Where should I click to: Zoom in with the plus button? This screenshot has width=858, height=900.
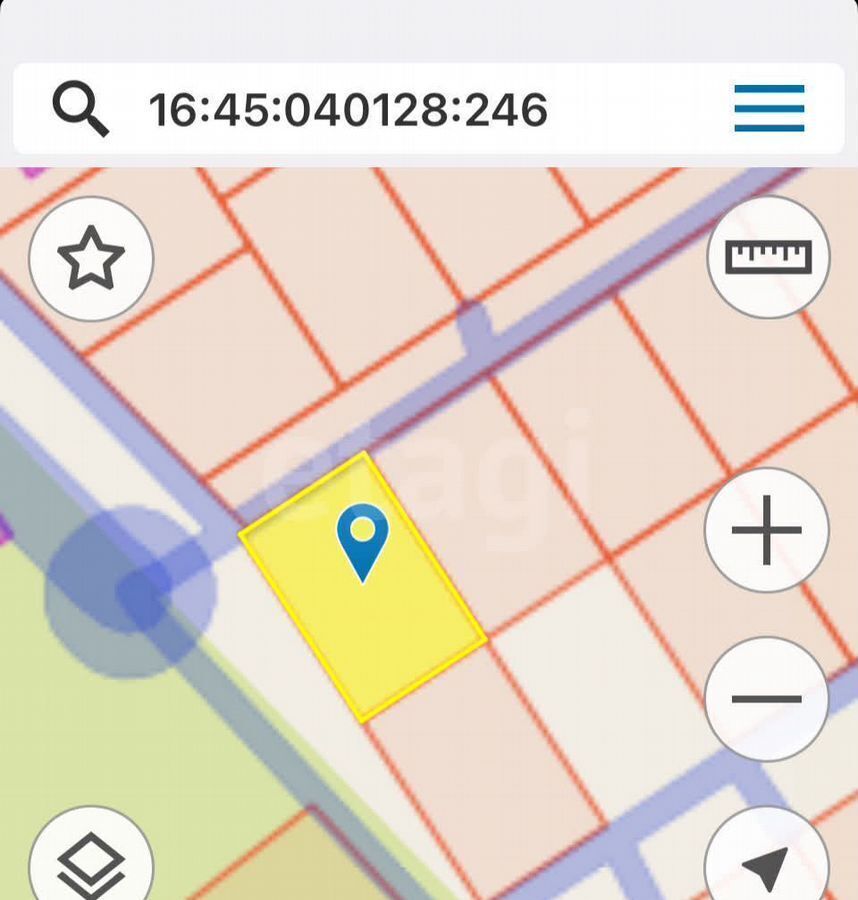(767, 530)
